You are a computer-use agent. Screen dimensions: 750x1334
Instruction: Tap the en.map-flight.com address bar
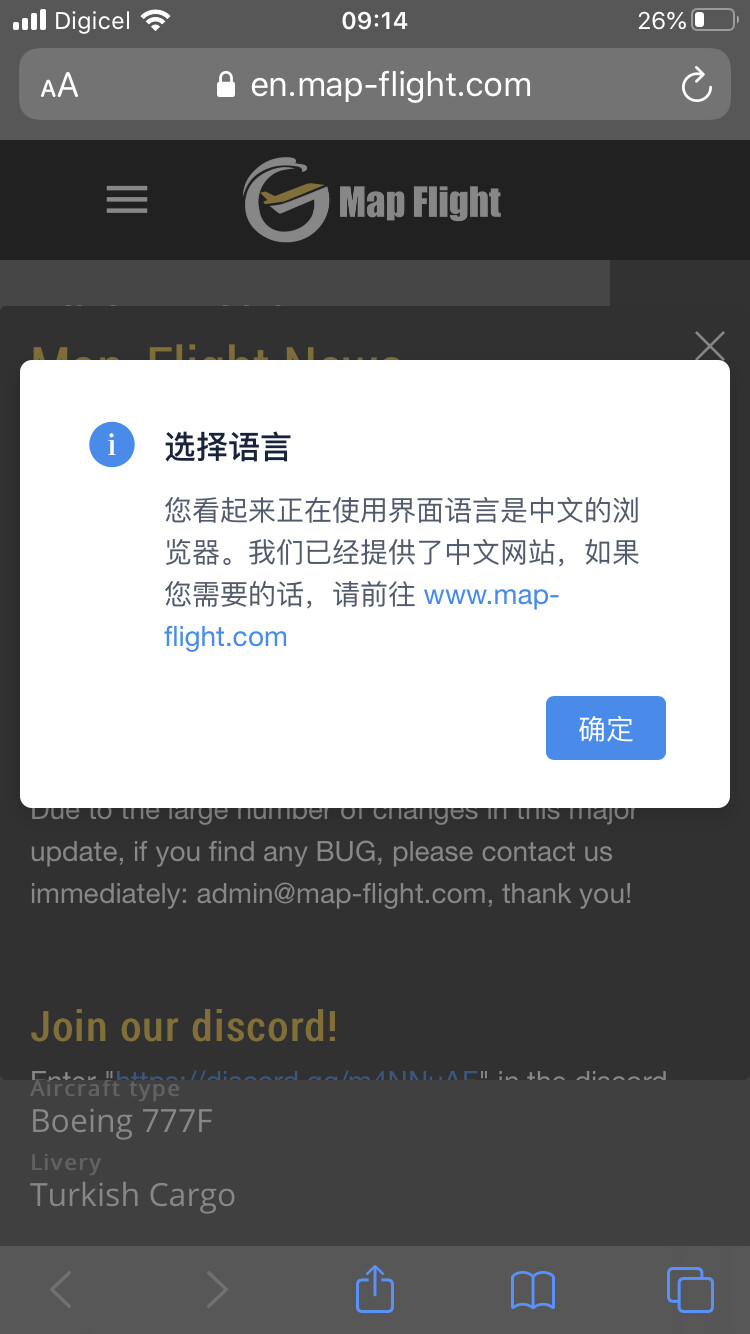(x=375, y=85)
